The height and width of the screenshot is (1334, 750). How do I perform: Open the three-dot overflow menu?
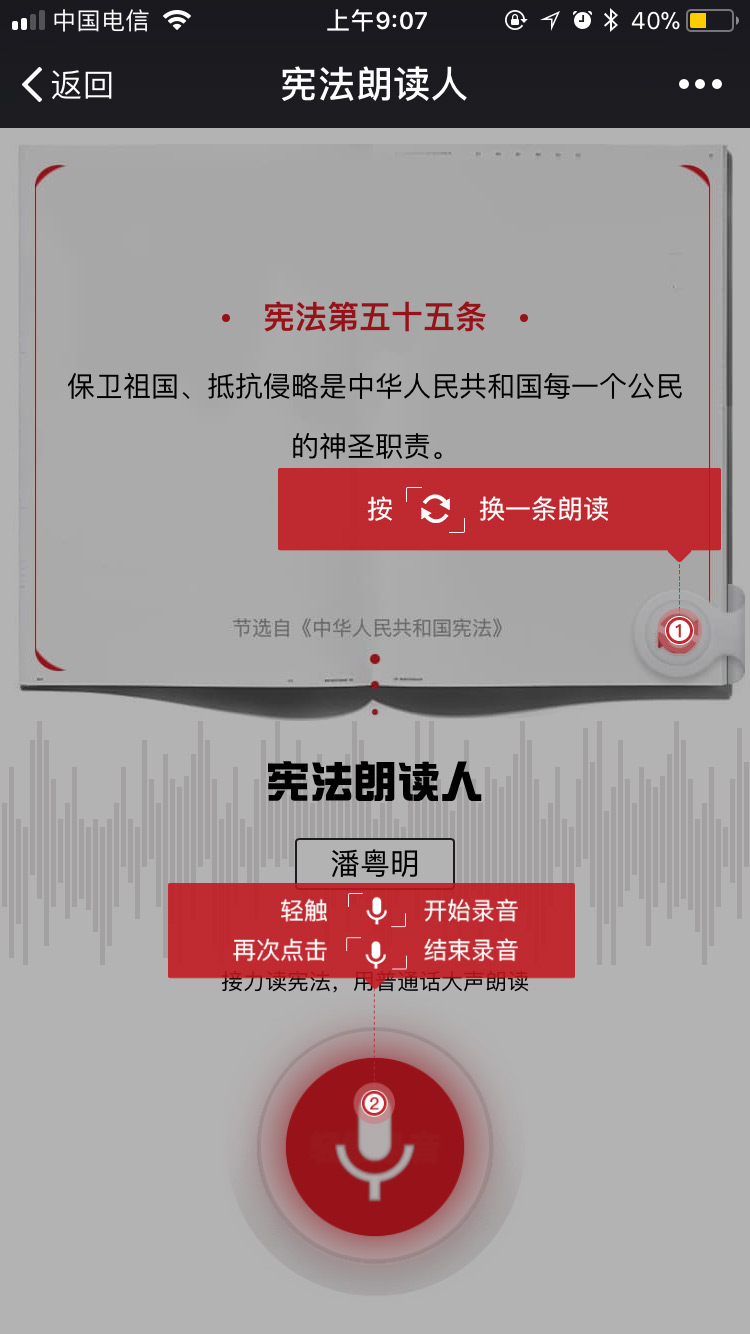[x=700, y=85]
